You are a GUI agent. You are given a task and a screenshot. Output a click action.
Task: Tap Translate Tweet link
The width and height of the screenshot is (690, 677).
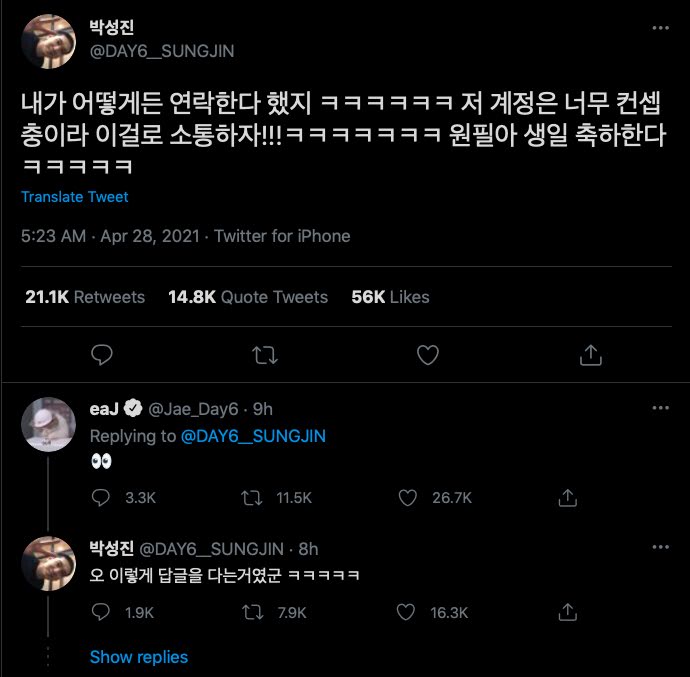(74, 197)
